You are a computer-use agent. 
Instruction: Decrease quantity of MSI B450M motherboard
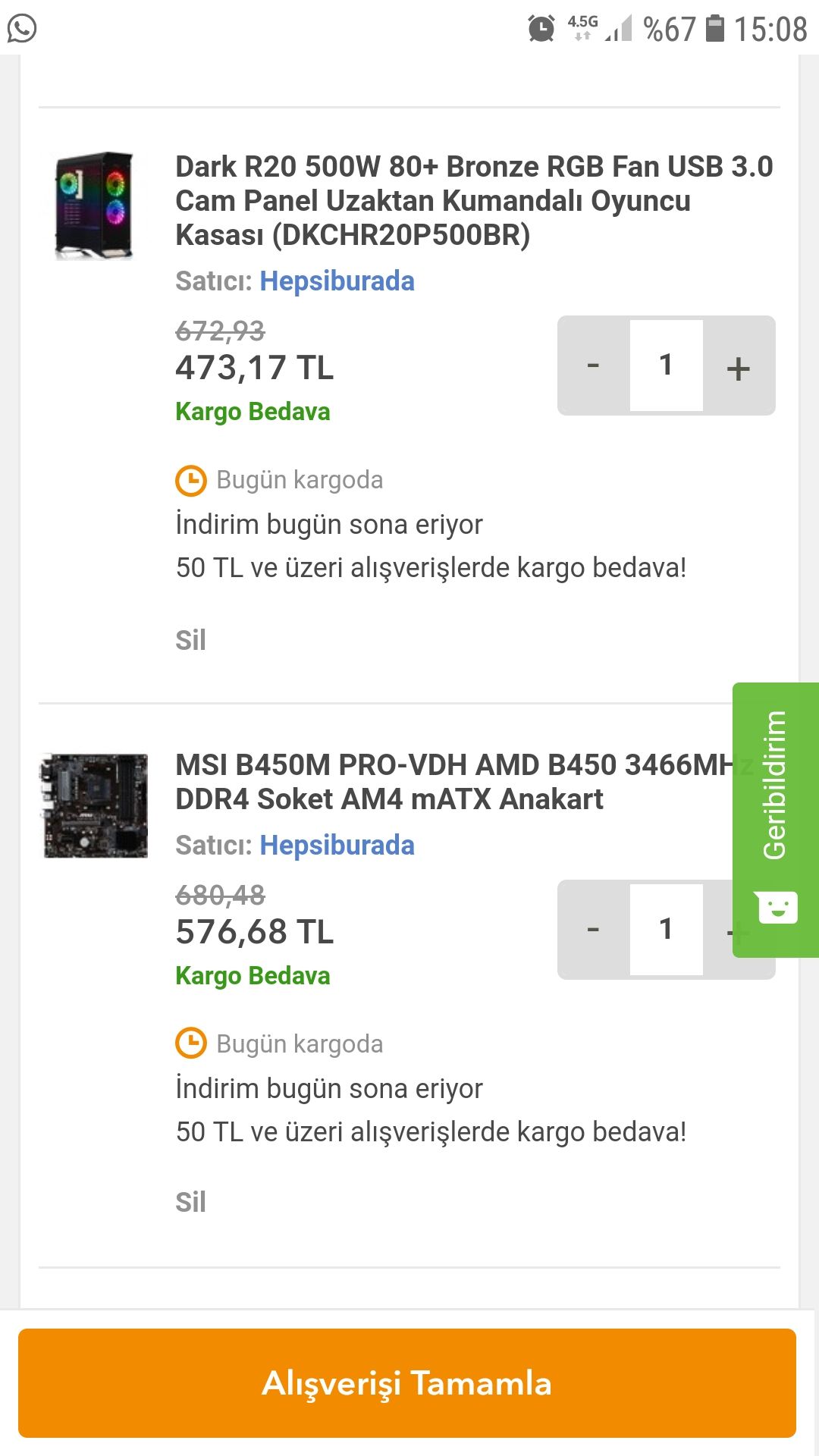tap(594, 930)
